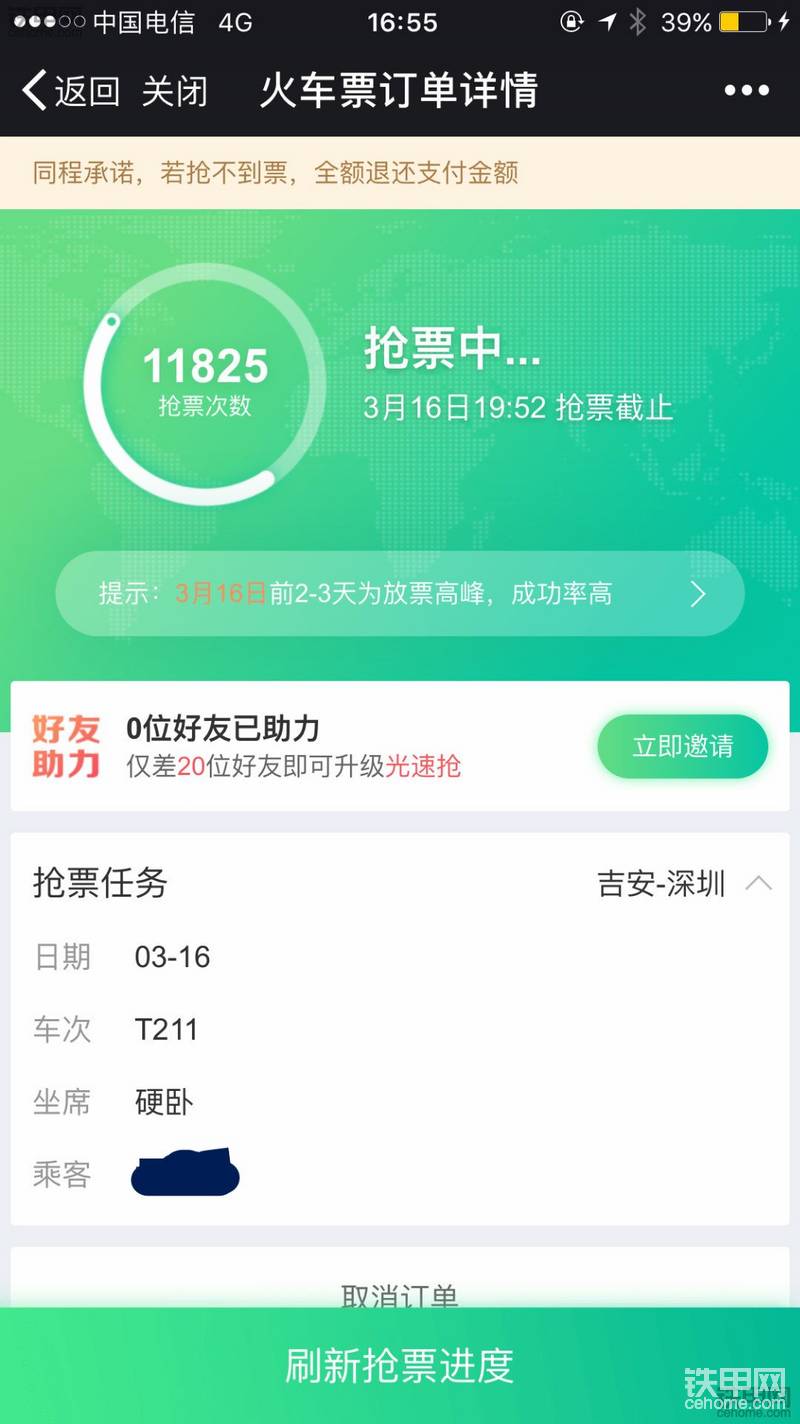800x1424 pixels.
Task: Refresh progress with 刷新抢票进度
Action: point(400,1366)
